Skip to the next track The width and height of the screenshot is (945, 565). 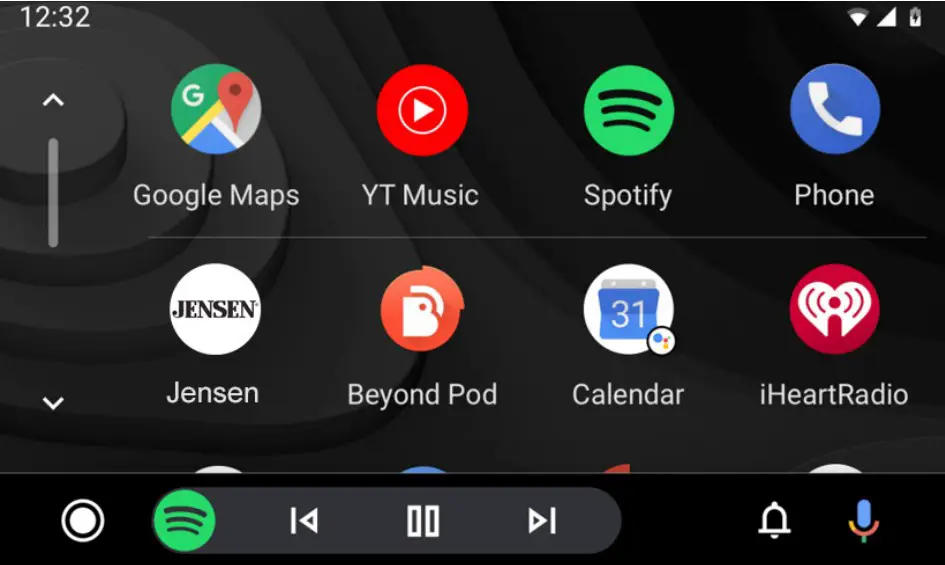(x=542, y=521)
